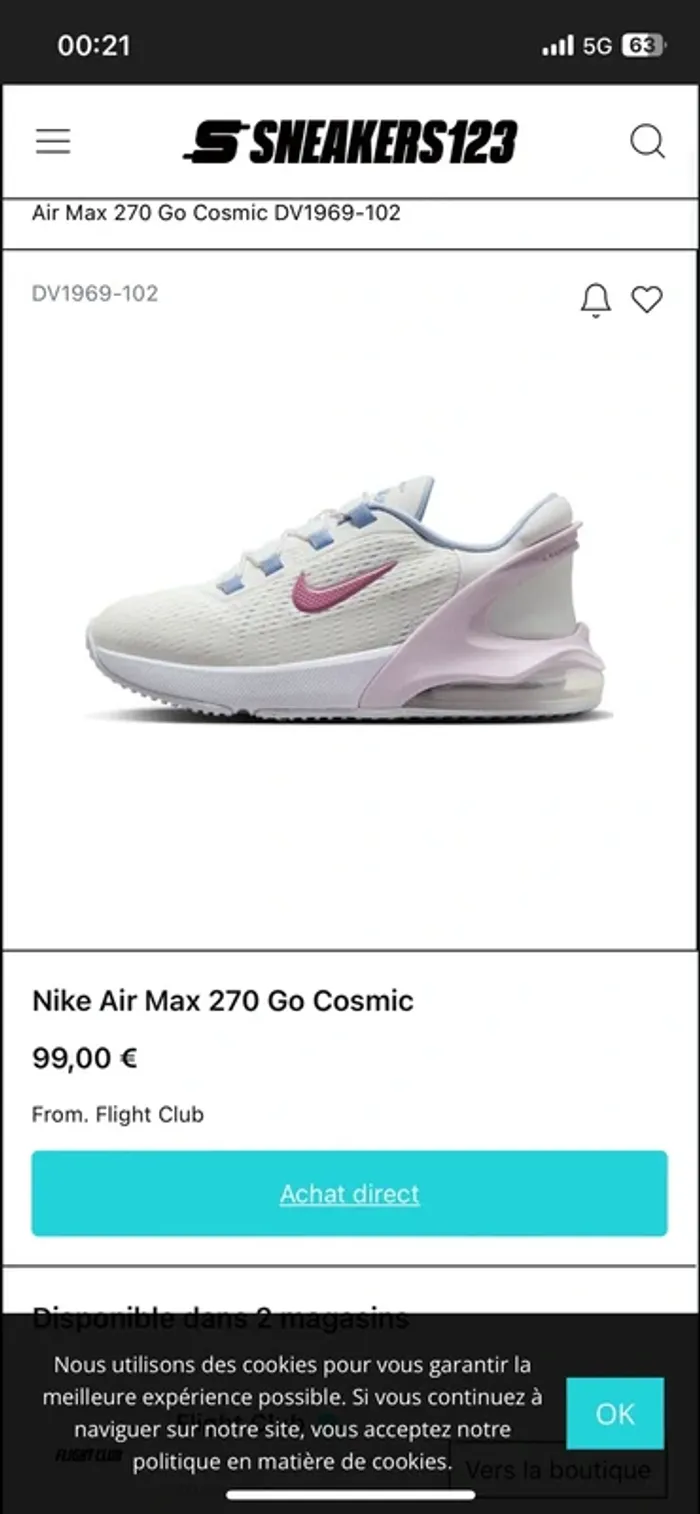Tap the Achat direct button
Screen dimensions: 700x1514
(349, 1193)
